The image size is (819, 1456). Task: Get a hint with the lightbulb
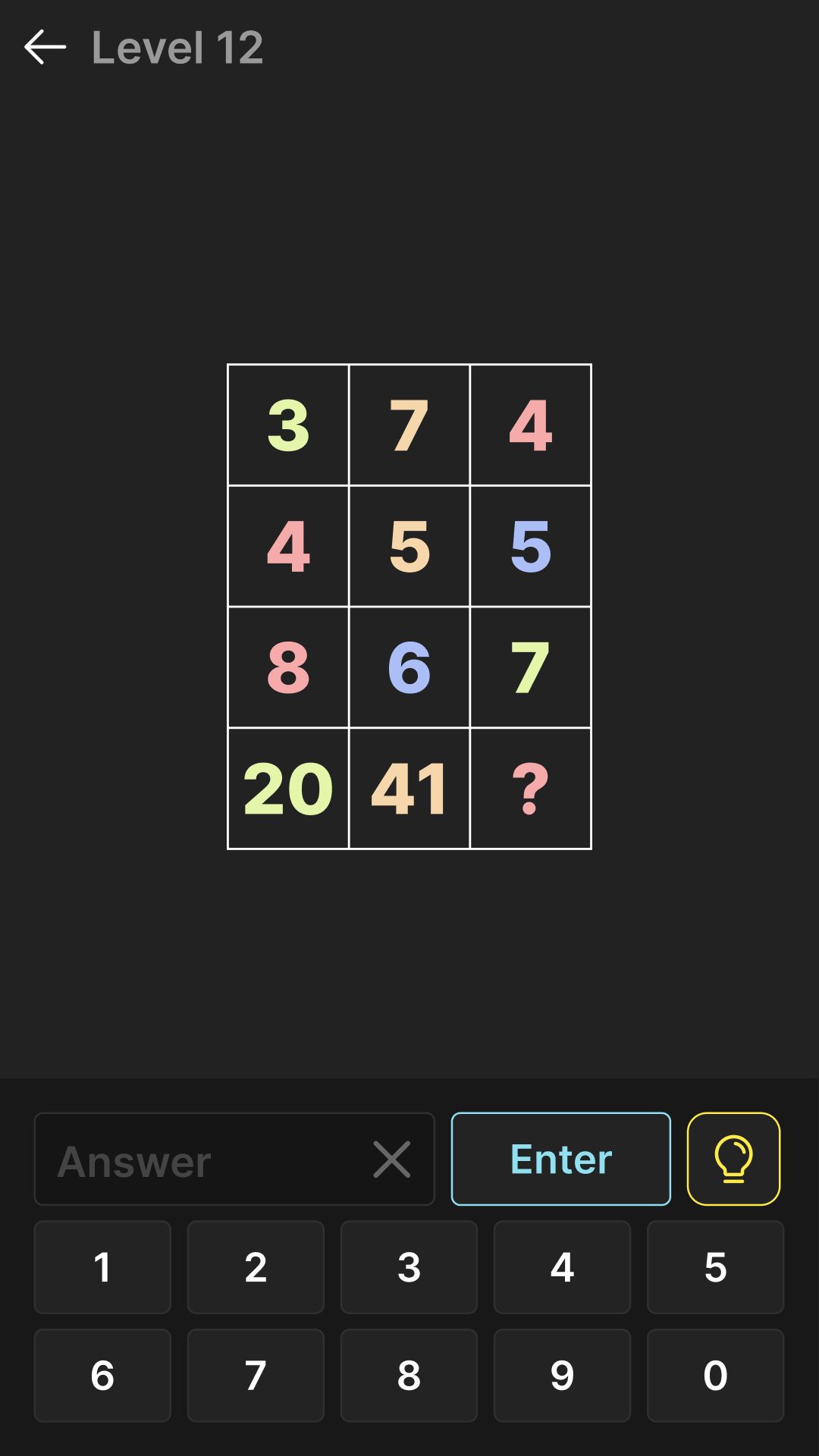click(x=733, y=1159)
